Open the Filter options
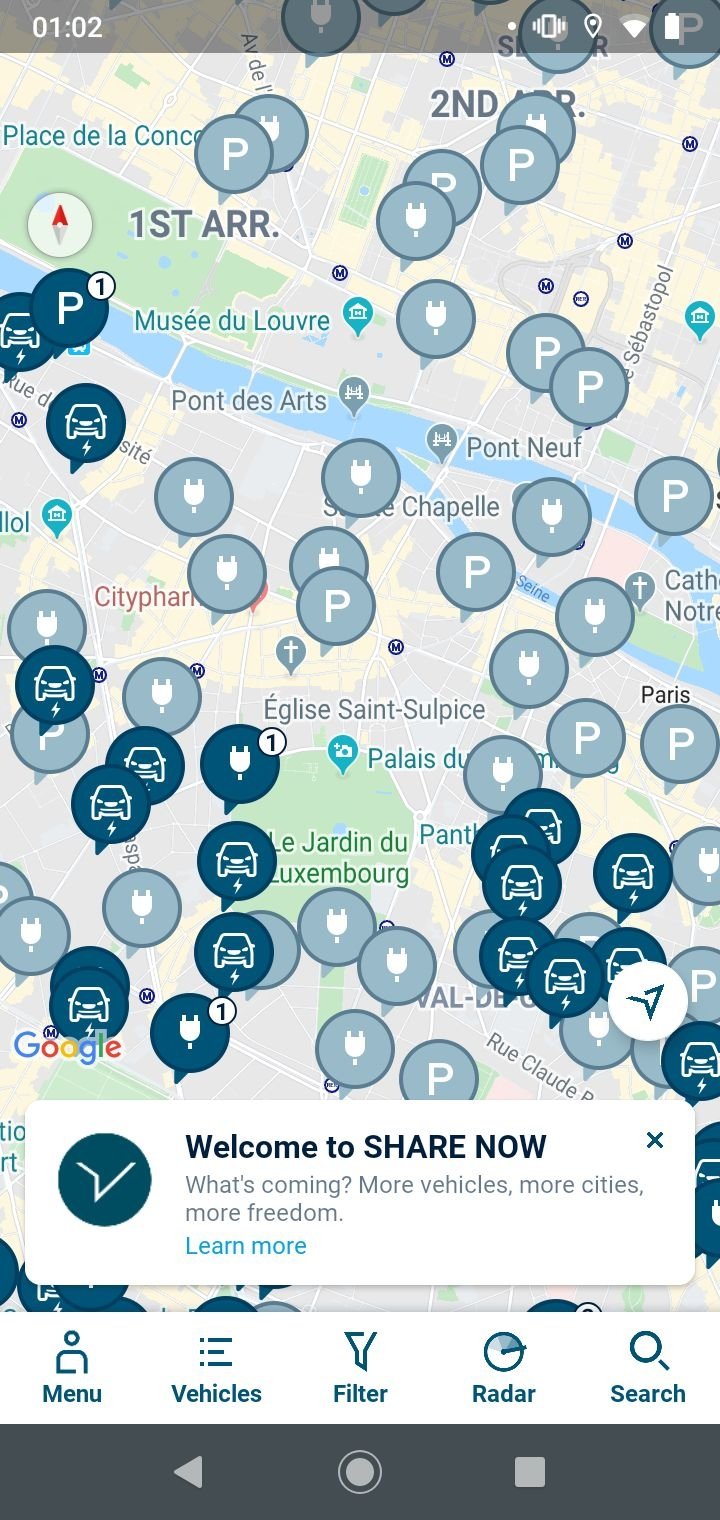This screenshot has width=720, height=1520. click(x=360, y=1368)
